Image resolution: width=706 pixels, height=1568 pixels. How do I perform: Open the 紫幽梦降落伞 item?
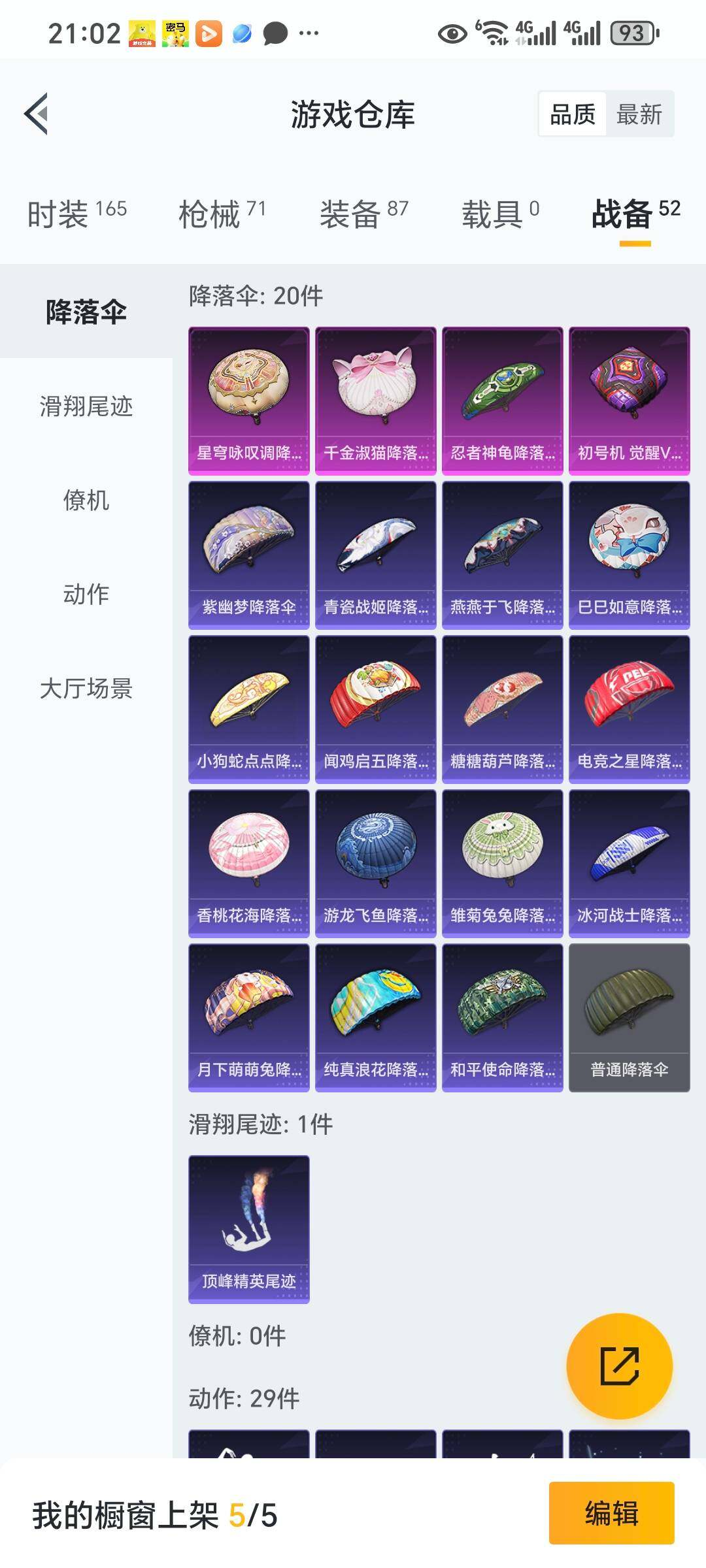[249, 555]
